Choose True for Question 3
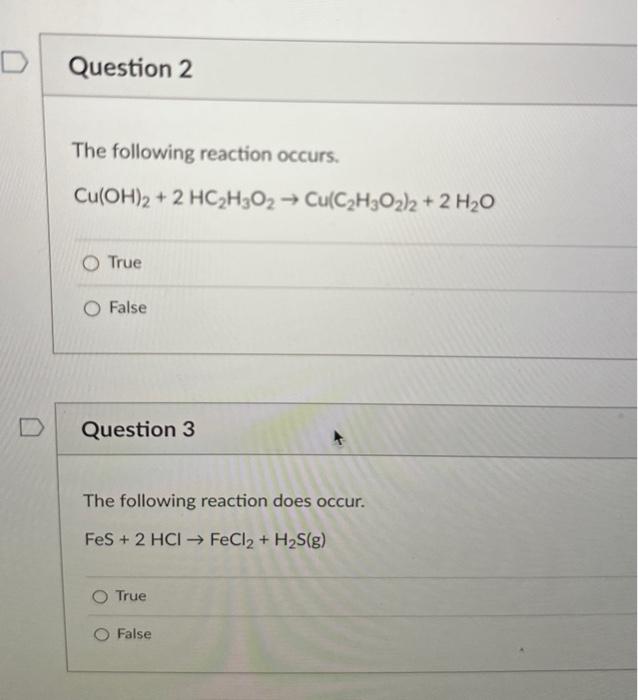Viewport: 638px width, 700px height. pos(99,597)
